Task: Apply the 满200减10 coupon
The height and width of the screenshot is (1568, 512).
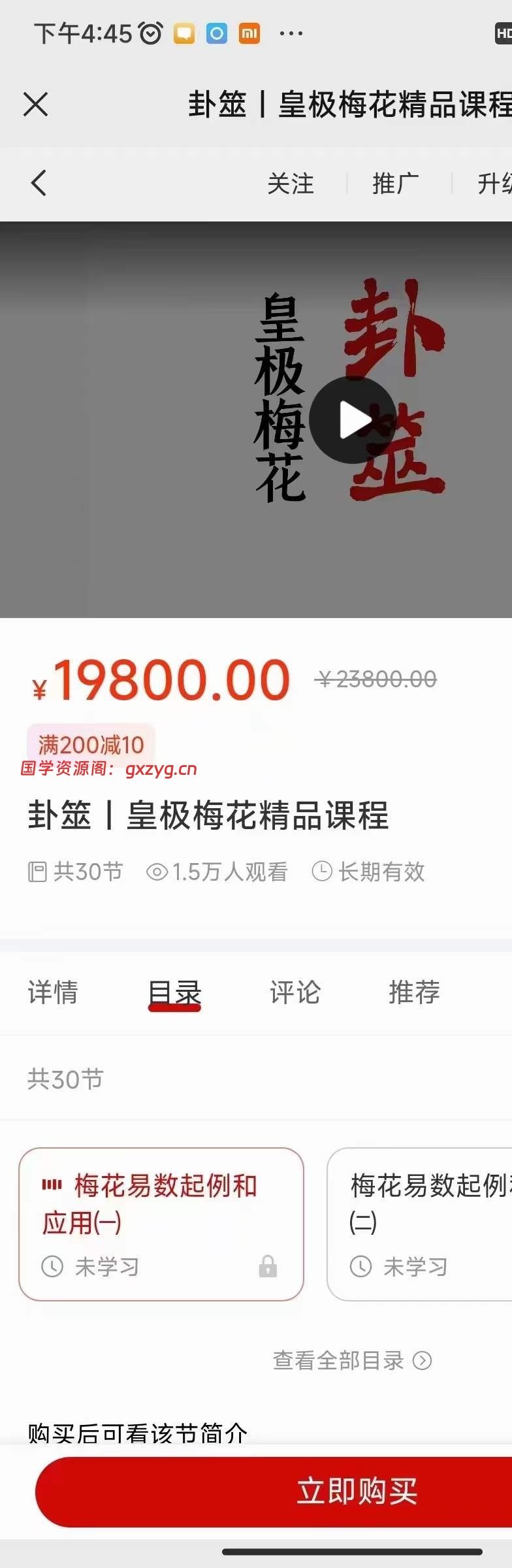Action: (91, 744)
